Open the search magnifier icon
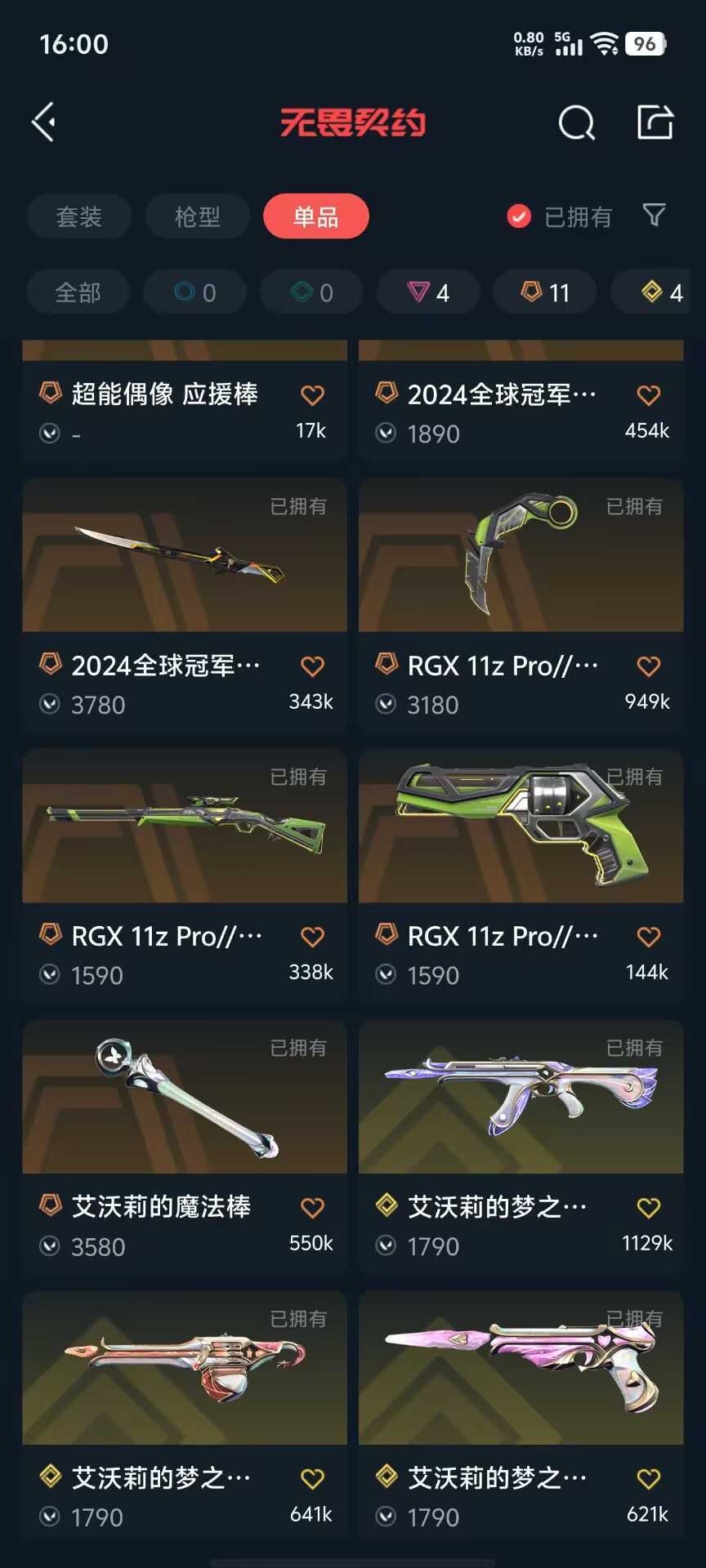706x1568 pixels. tap(576, 123)
